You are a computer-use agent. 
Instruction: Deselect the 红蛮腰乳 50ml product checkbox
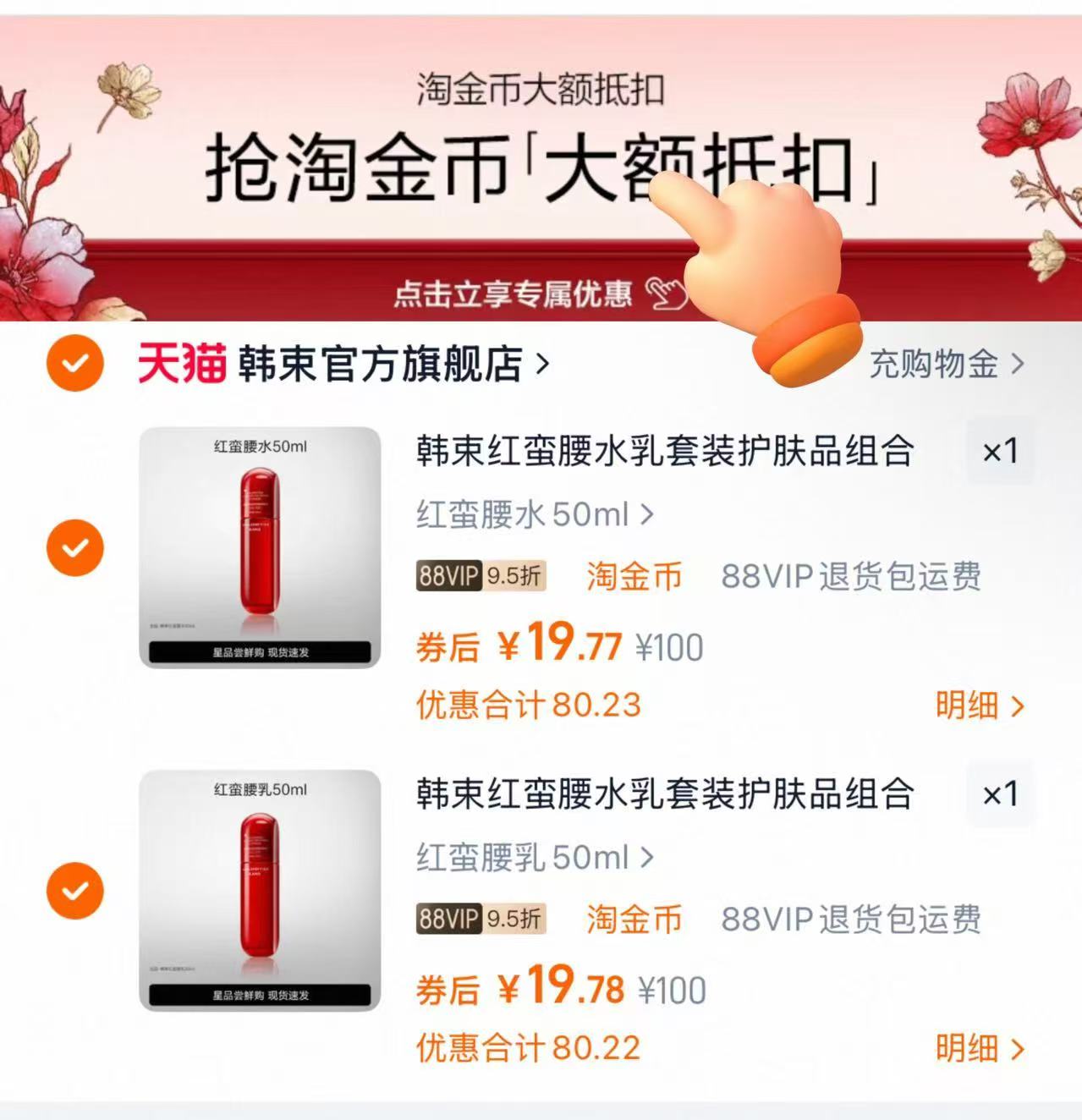point(74,890)
